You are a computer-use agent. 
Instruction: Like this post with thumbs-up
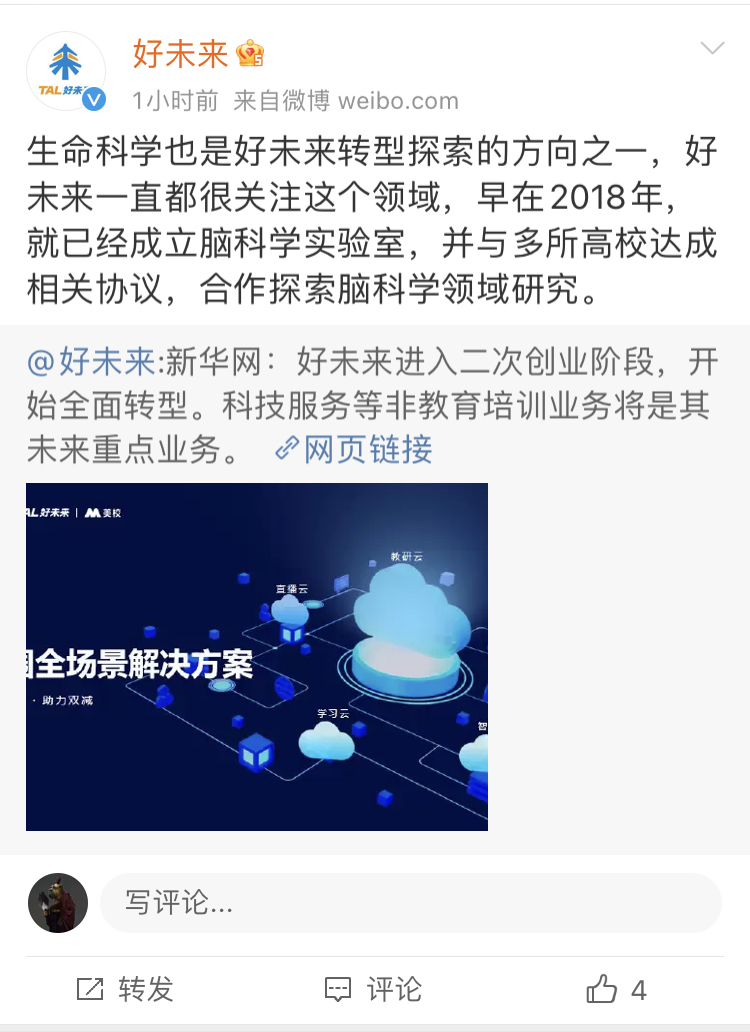click(616, 990)
